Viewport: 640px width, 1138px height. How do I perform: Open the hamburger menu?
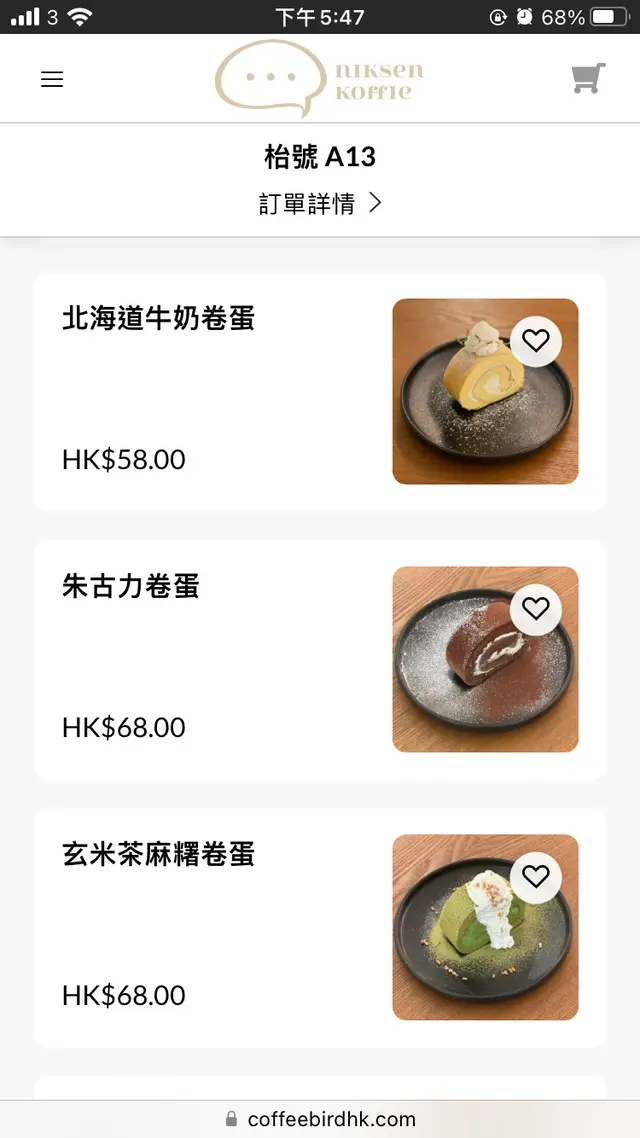pos(52,79)
